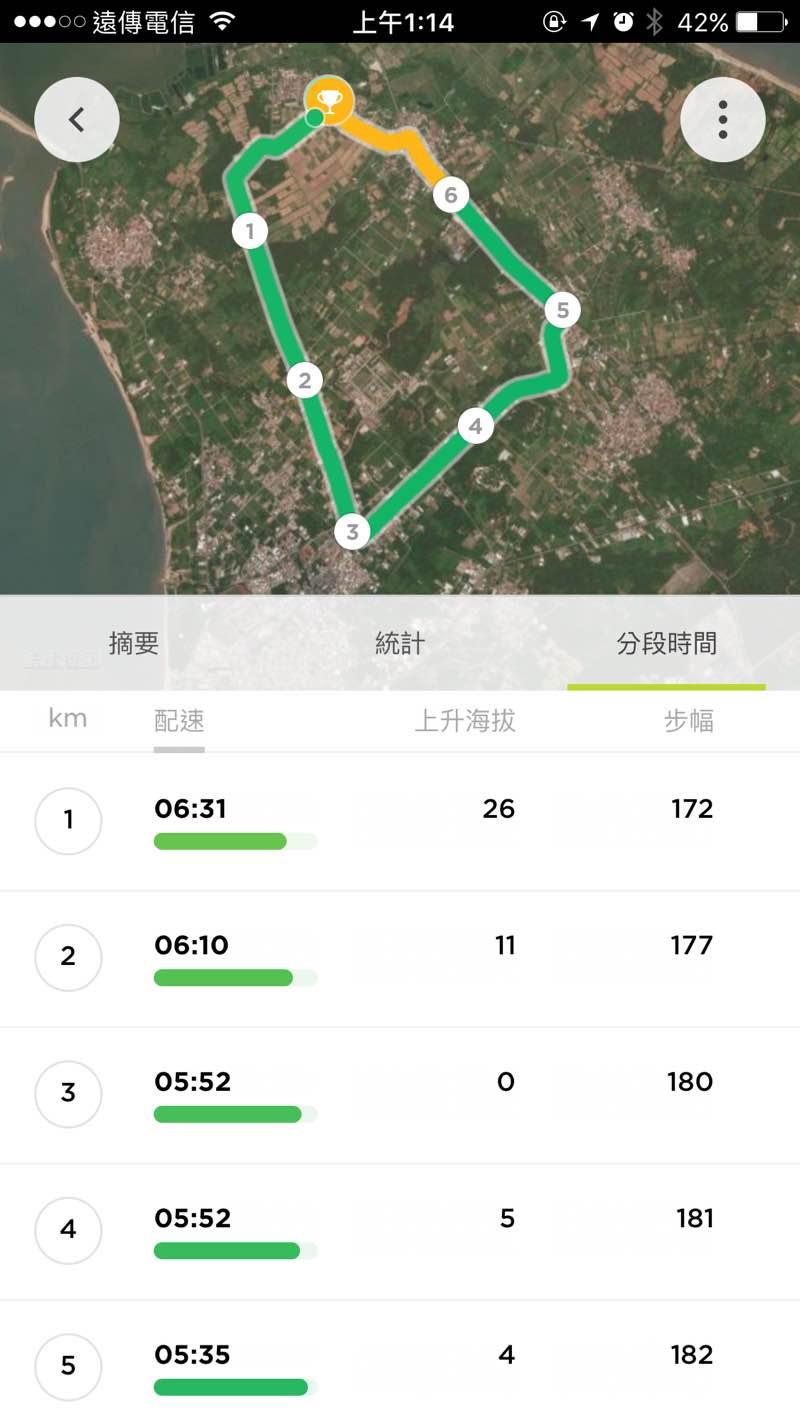Screen dimensions: 800x1423
Task: Tap the 配速 column header
Action: [x=179, y=721]
